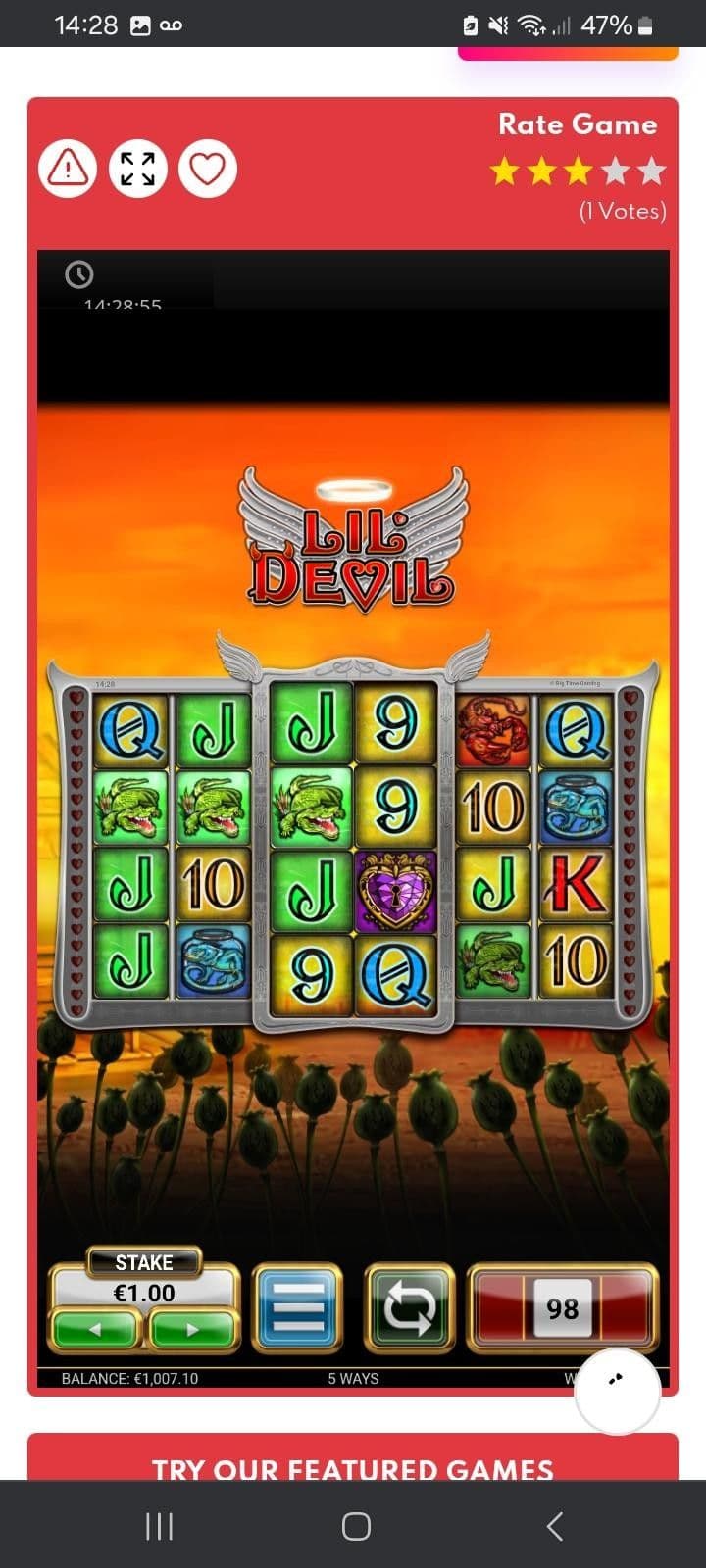The width and height of the screenshot is (706, 1568).
Task: Tap the round floating button
Action: [617, 1391]
